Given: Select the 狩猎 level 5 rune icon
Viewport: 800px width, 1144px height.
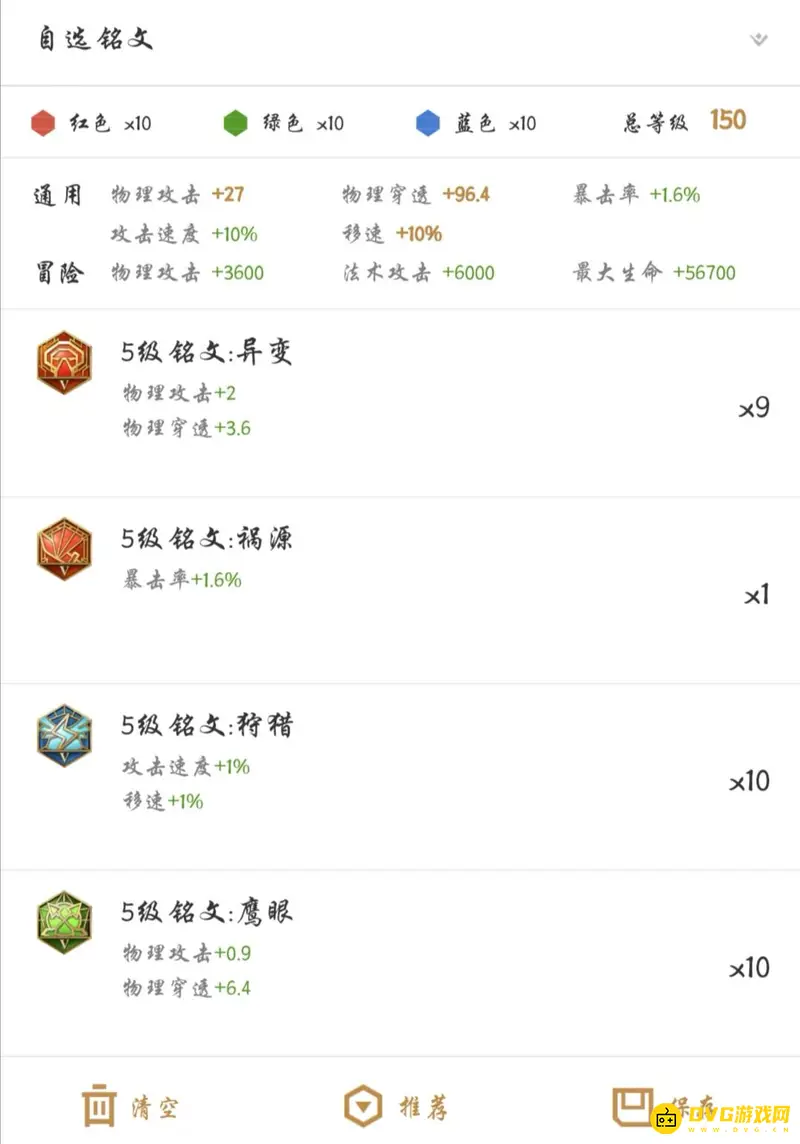Looking at the screenshot, I should pyautogui.click(x=63, y=737).
